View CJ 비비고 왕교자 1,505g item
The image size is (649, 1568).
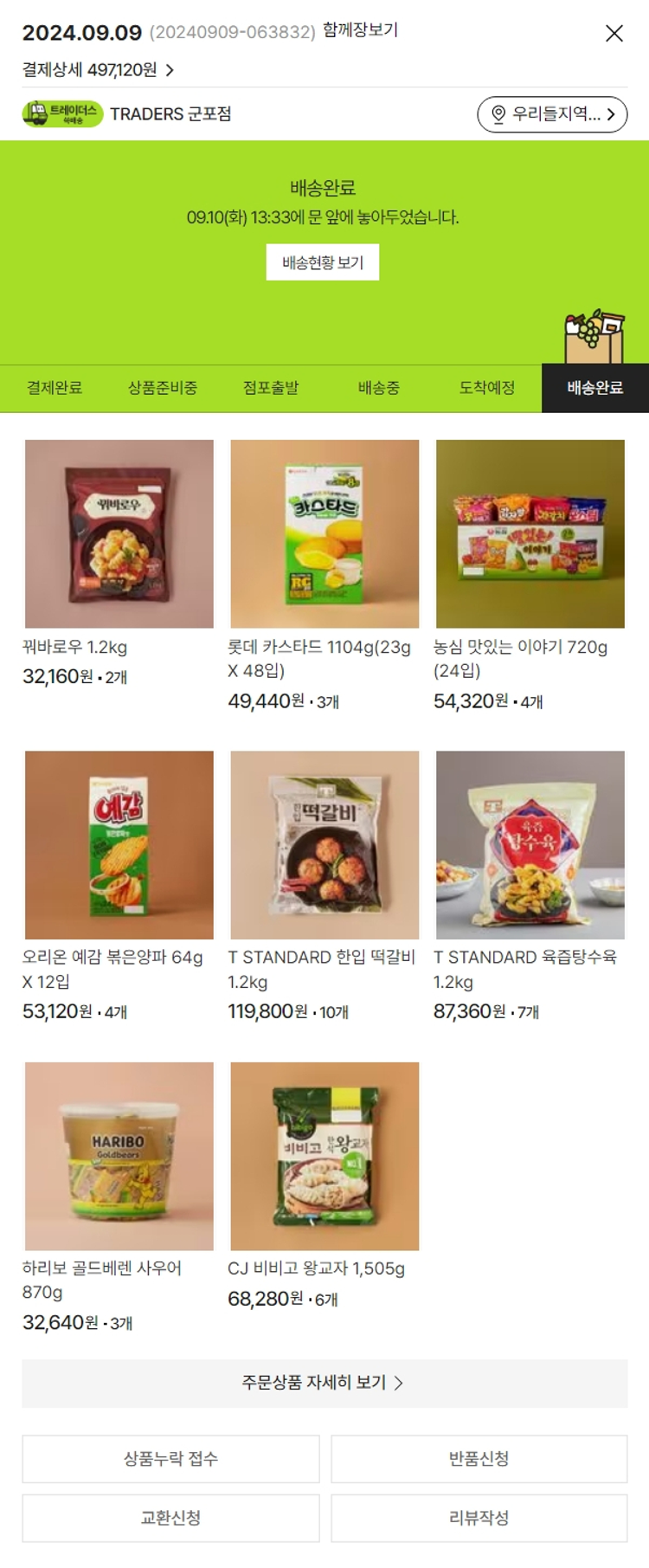coord(324,1156)
